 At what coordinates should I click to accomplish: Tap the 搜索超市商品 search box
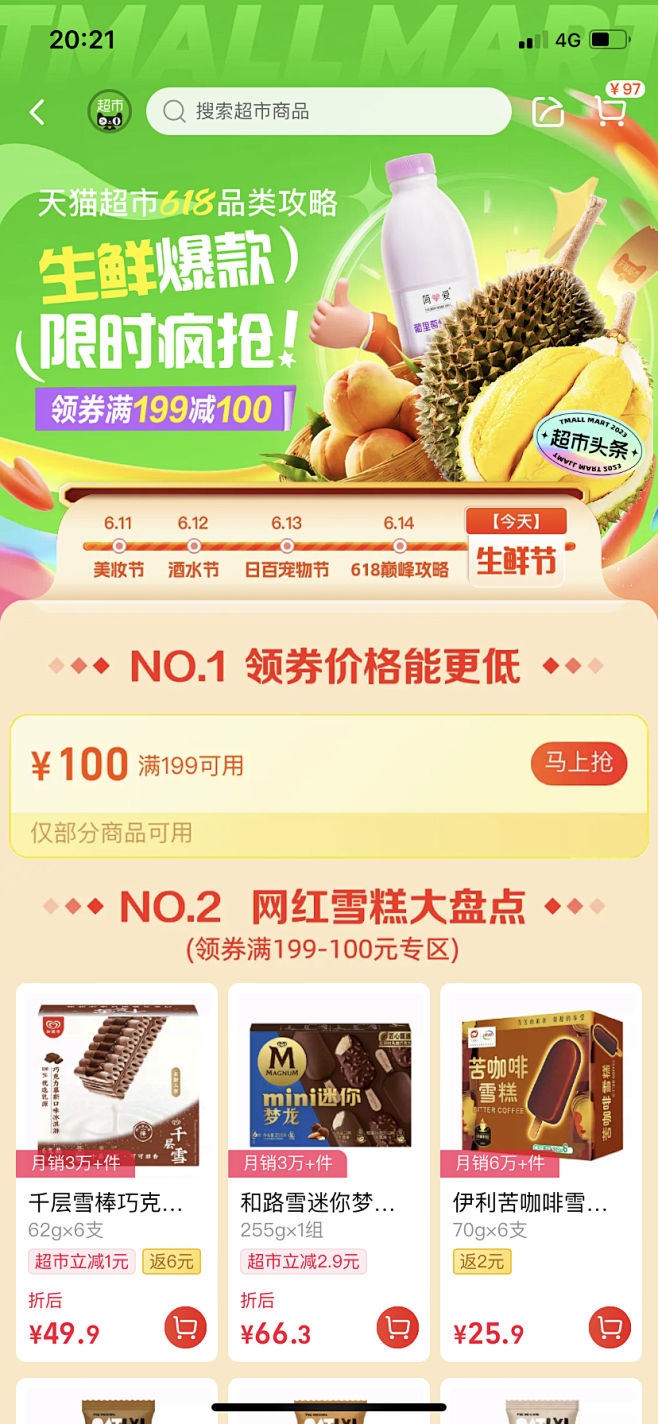click(x=328, y=111)
